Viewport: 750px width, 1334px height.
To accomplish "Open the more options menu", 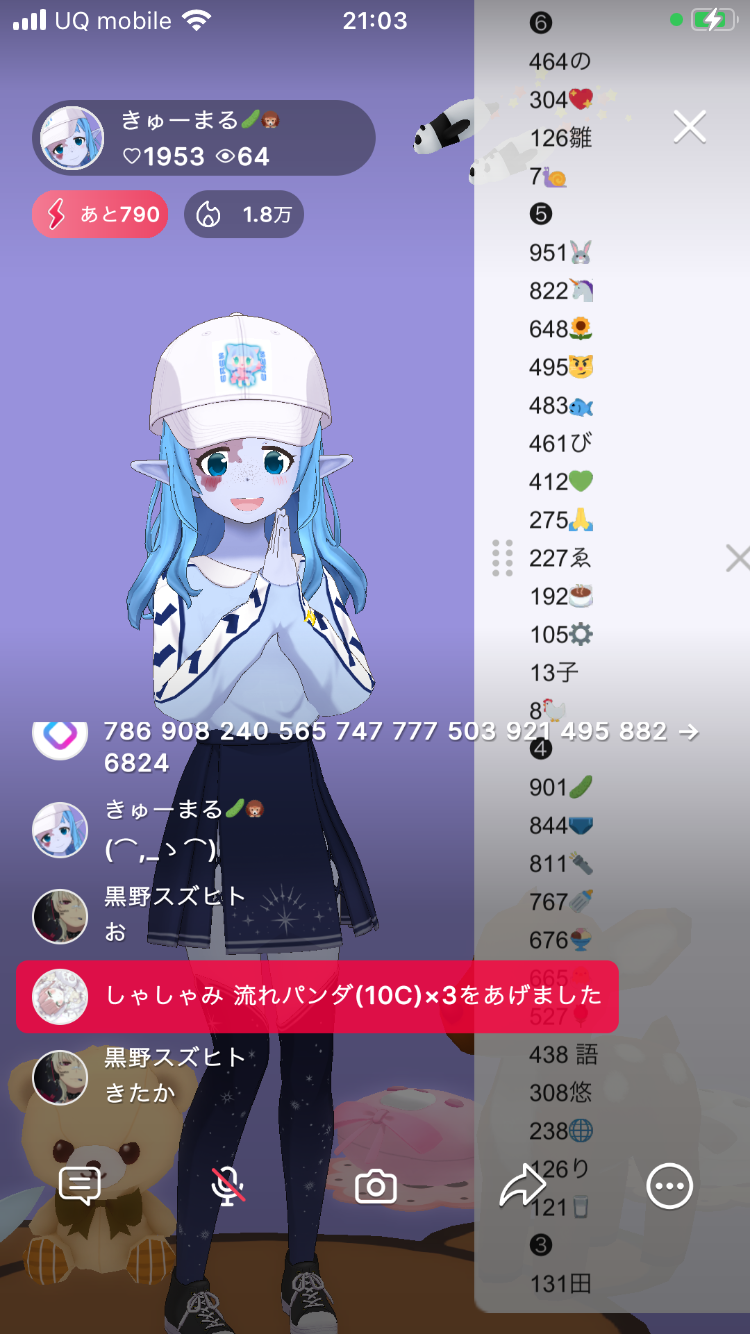I will tap(669, 1186).
